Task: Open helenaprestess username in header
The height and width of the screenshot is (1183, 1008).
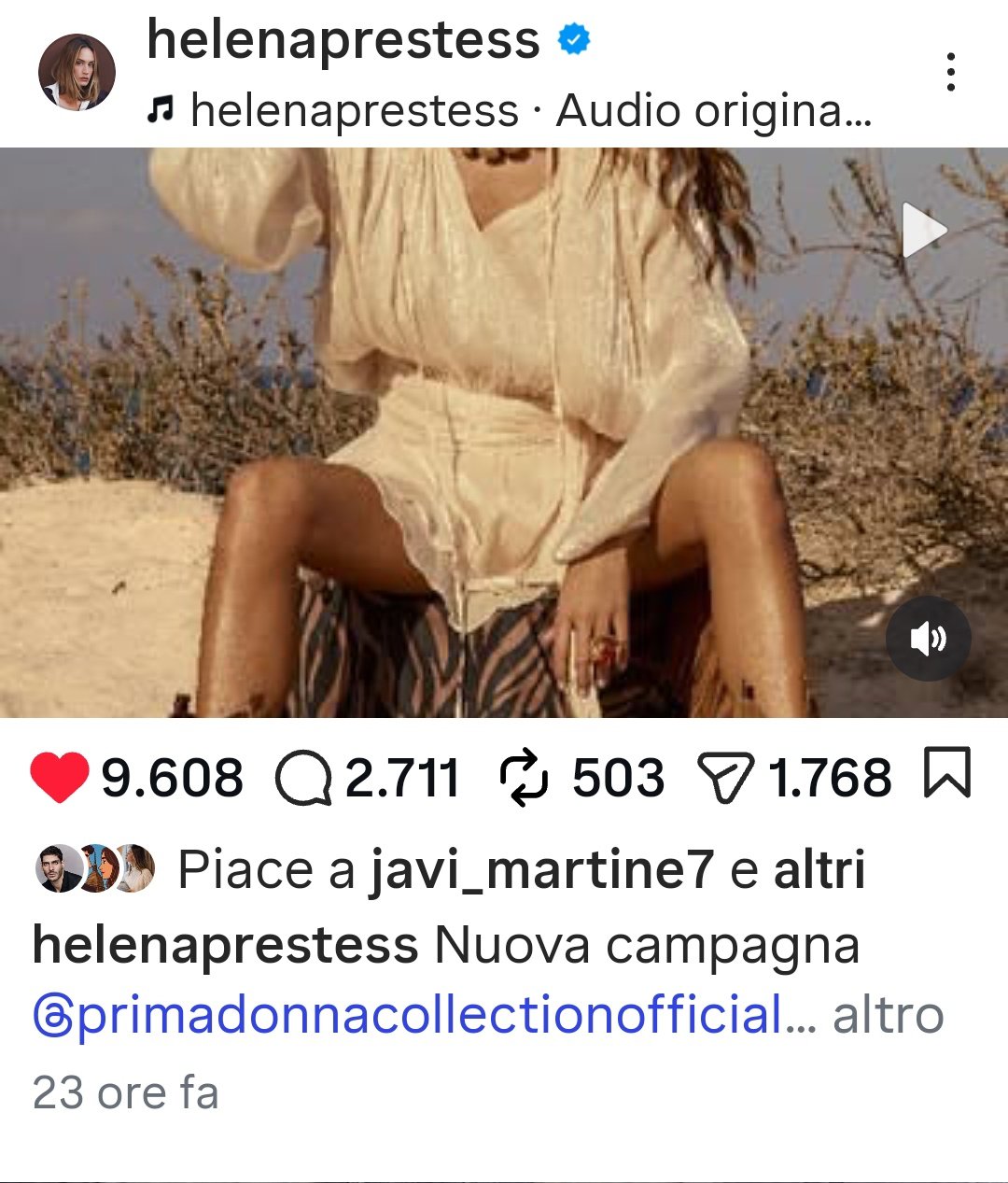Action: (x=343, y=40)
